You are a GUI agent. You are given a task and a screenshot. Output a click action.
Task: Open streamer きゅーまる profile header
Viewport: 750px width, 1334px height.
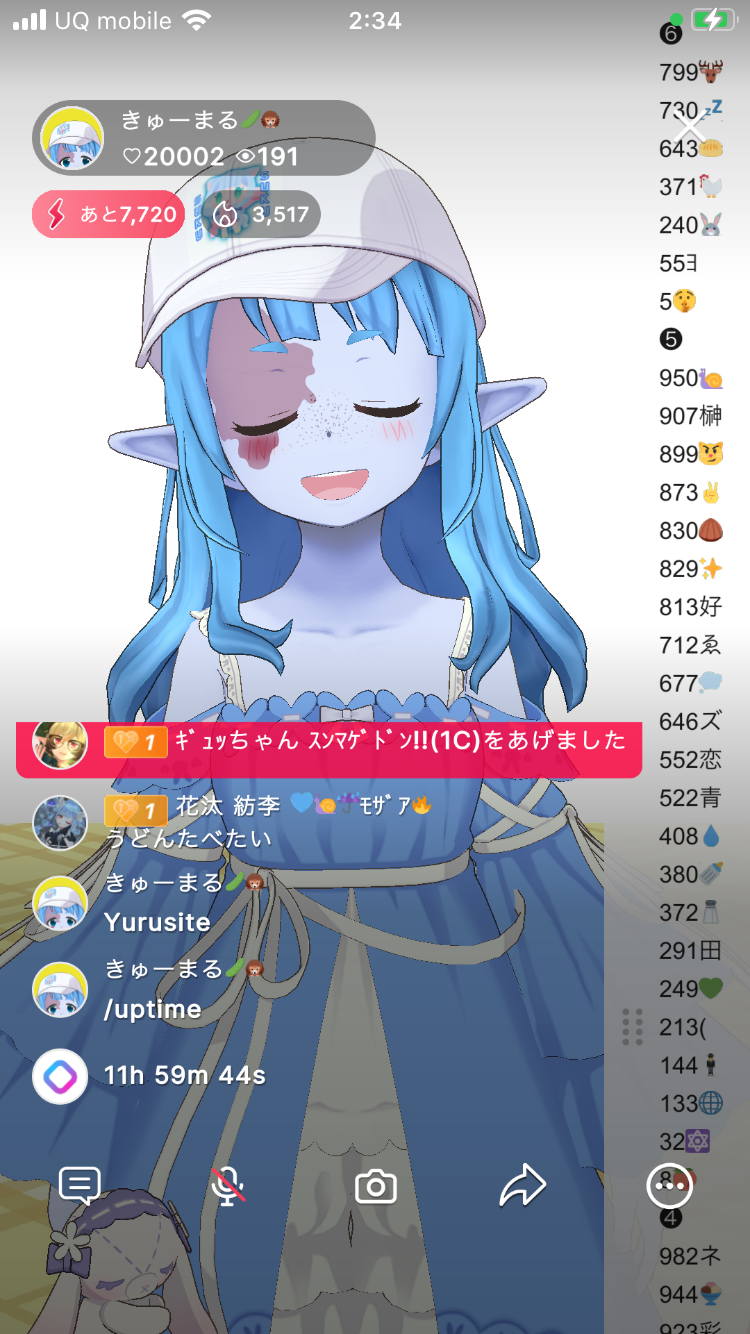(x=203, y=139)
